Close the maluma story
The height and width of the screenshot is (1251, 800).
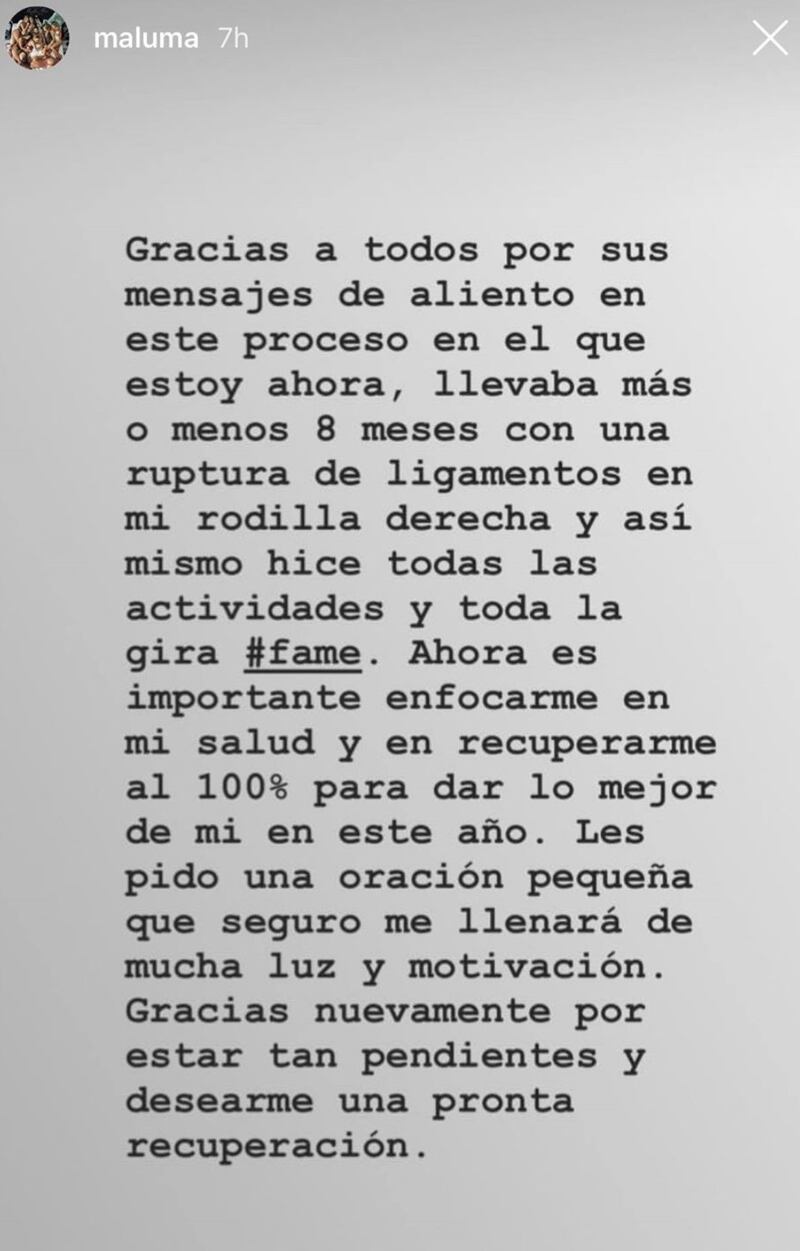pyautogui.click(x=769, y=38)
